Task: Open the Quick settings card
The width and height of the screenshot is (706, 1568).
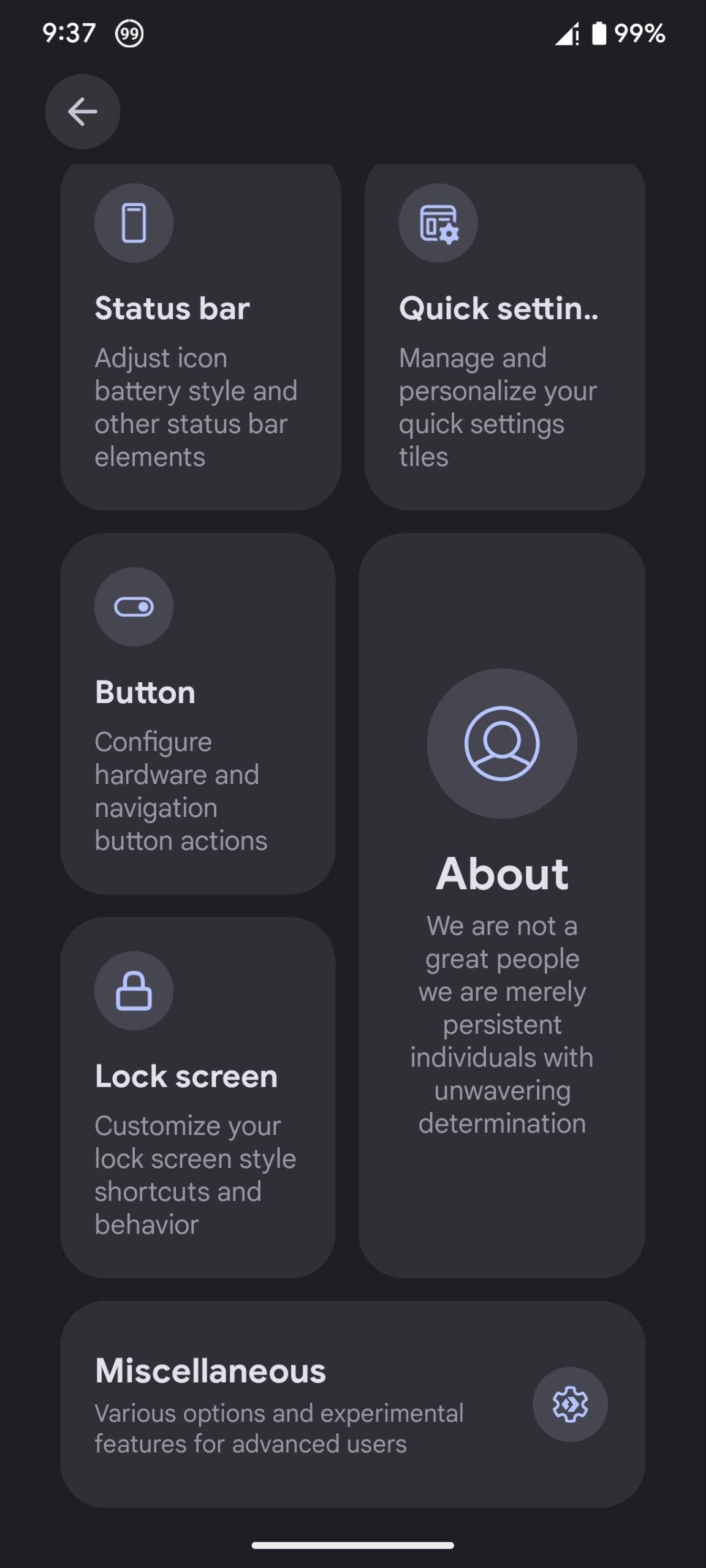Action: coord(504,337)
